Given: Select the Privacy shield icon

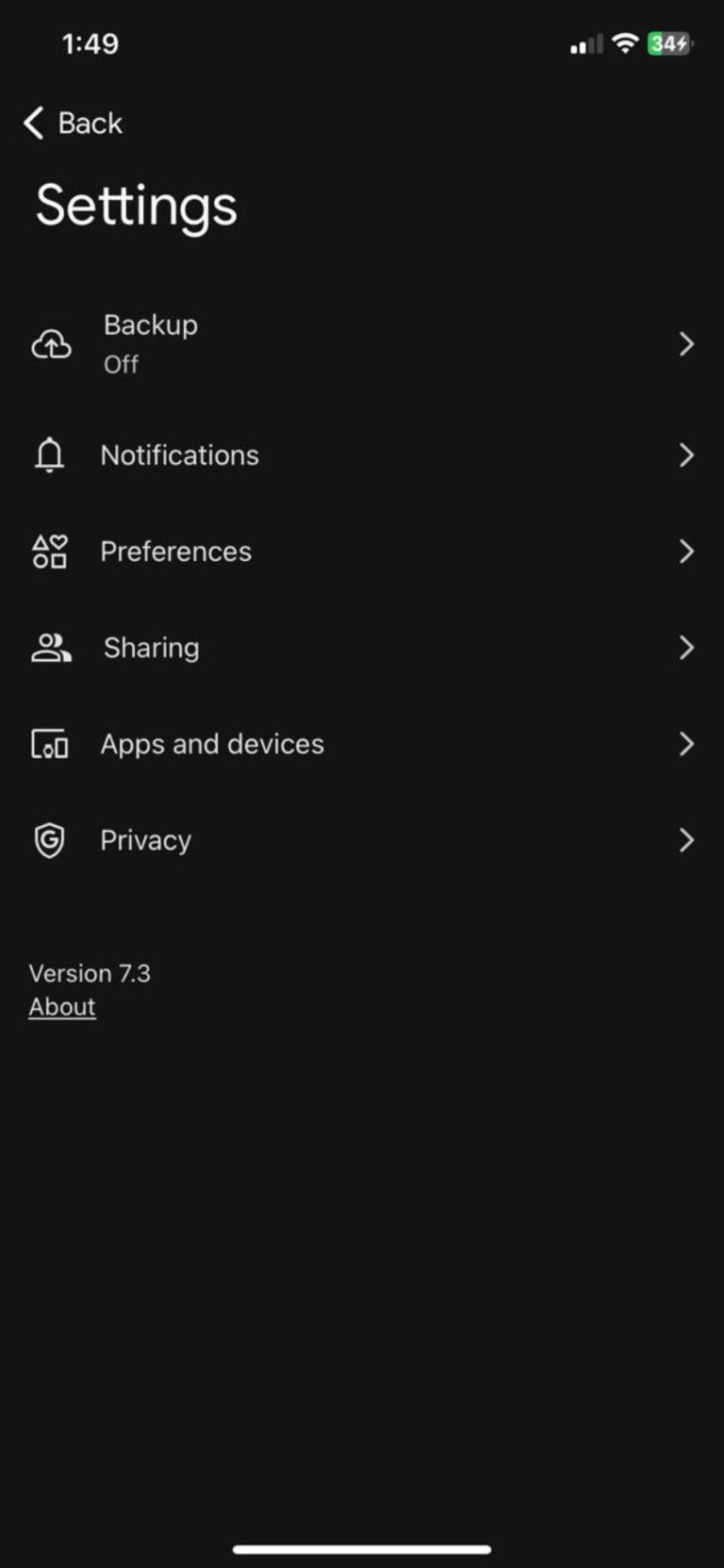Looking at the screenshot, I should tap(49, 840).
